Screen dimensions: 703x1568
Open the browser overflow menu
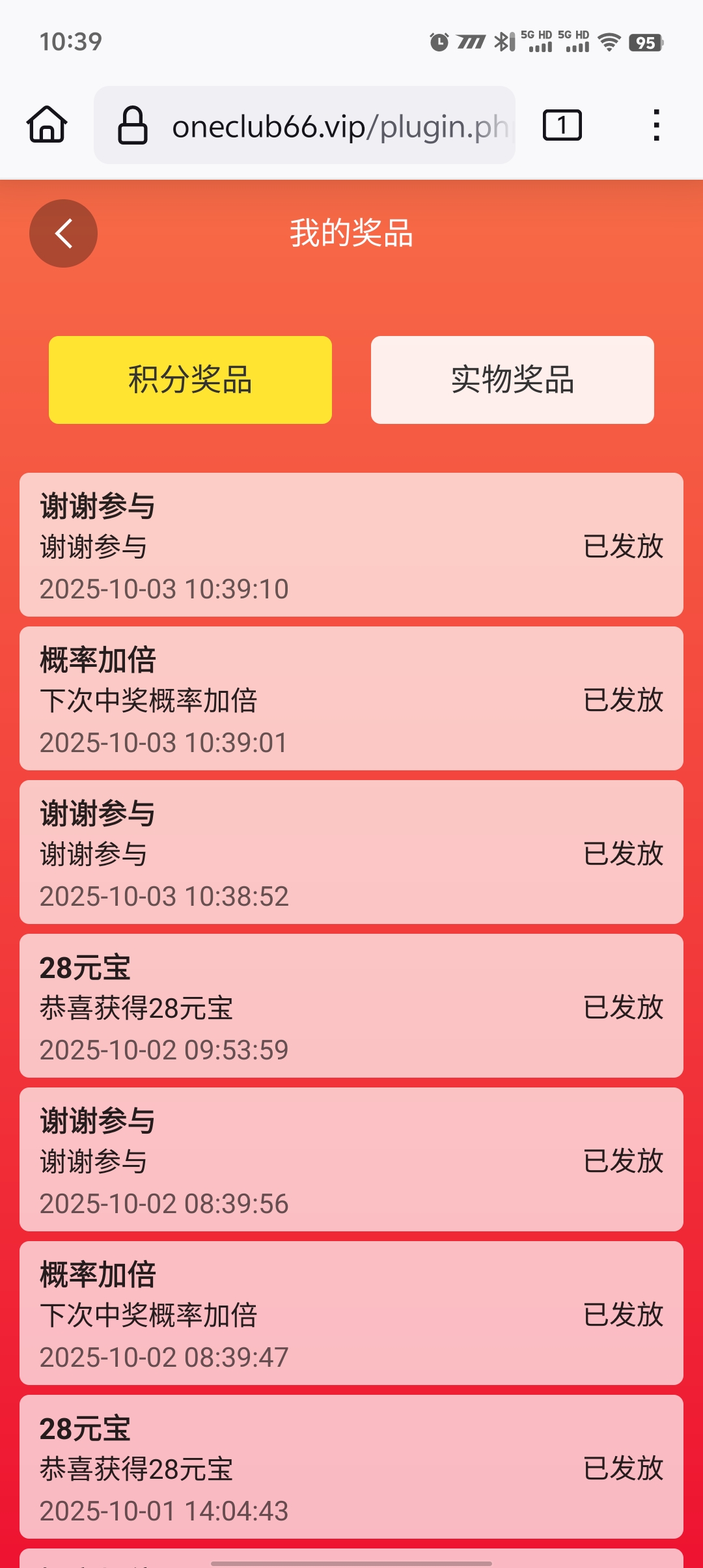[657, 125]
